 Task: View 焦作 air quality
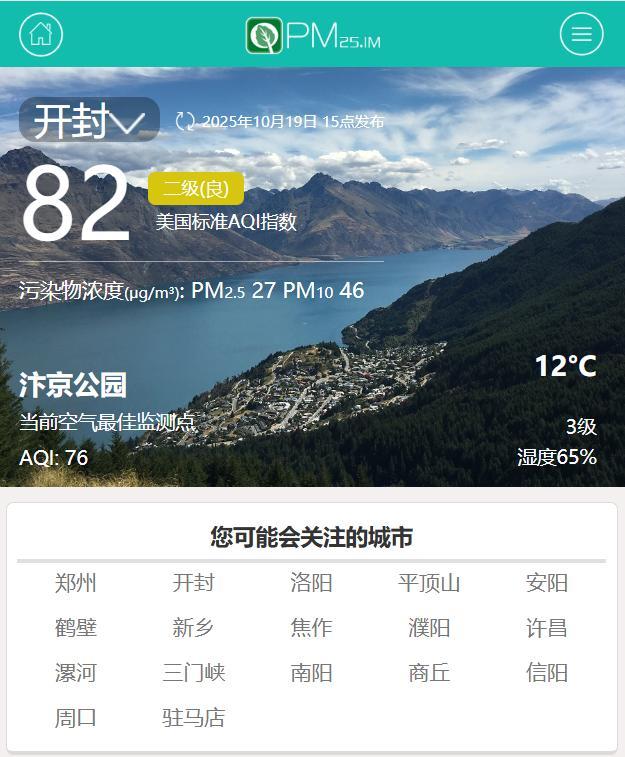[311, 628]
